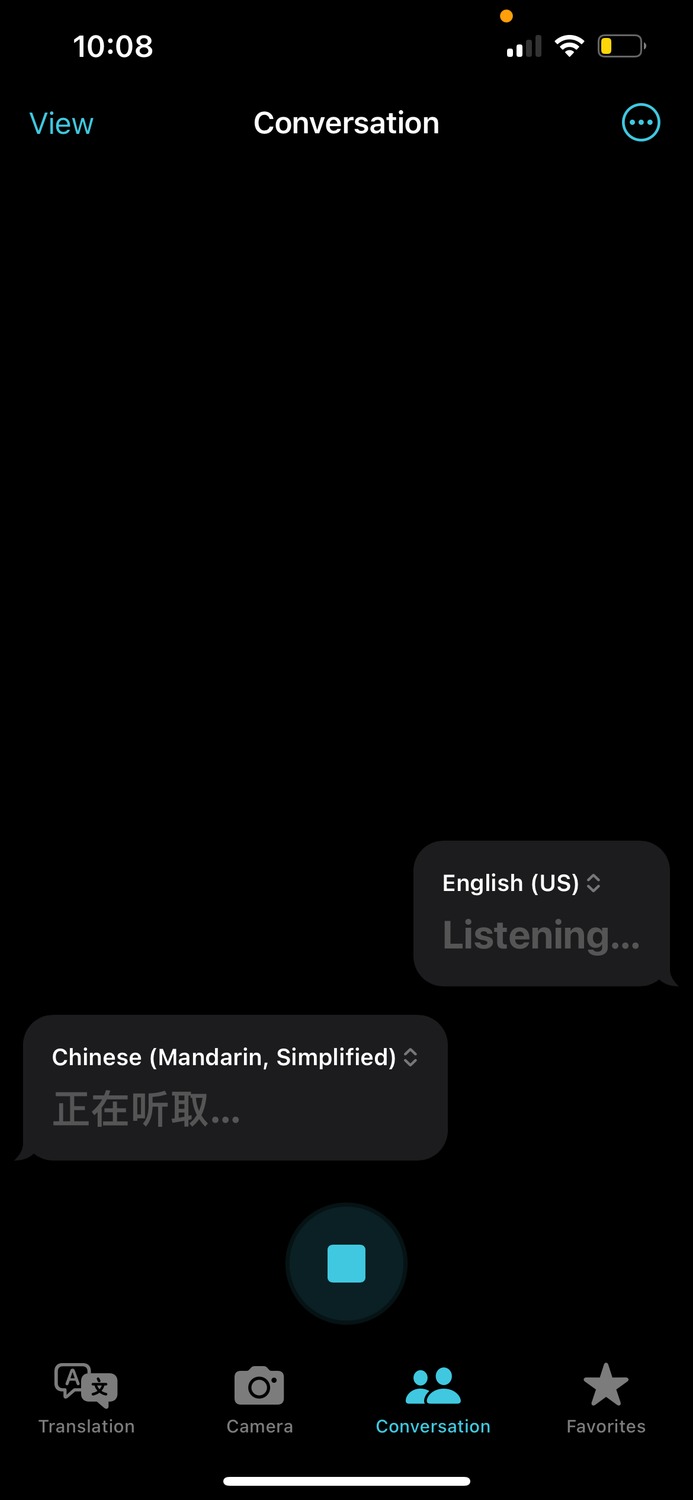Switch to the Translation tab

[86, 1399]
